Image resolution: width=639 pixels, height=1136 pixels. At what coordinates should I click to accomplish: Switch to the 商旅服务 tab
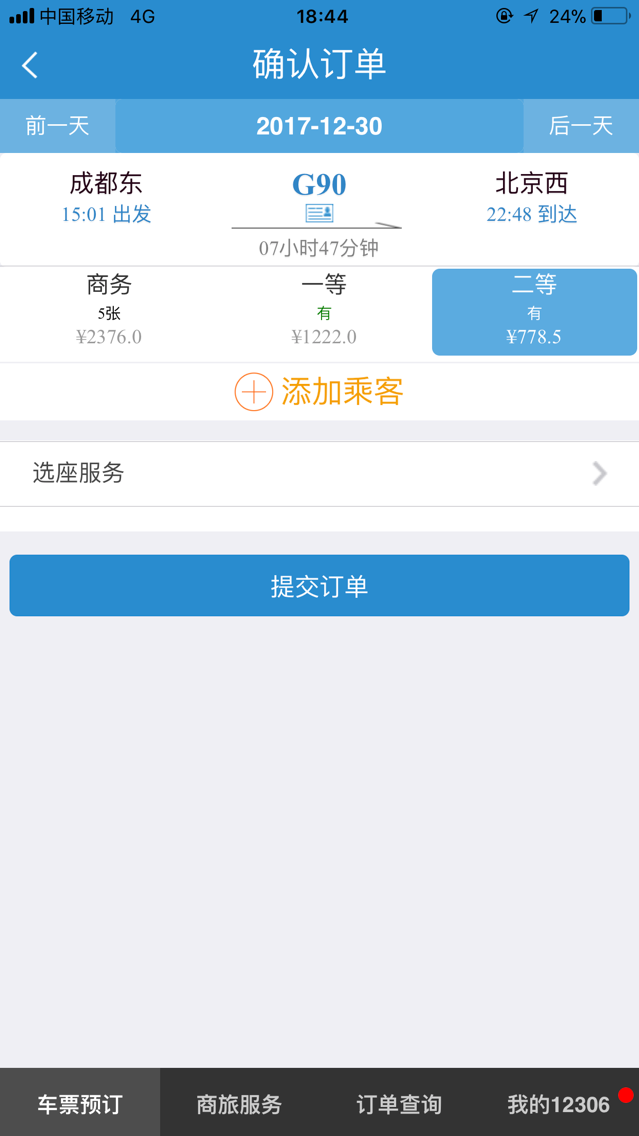pyautogui.click(x=239, y=1103)
